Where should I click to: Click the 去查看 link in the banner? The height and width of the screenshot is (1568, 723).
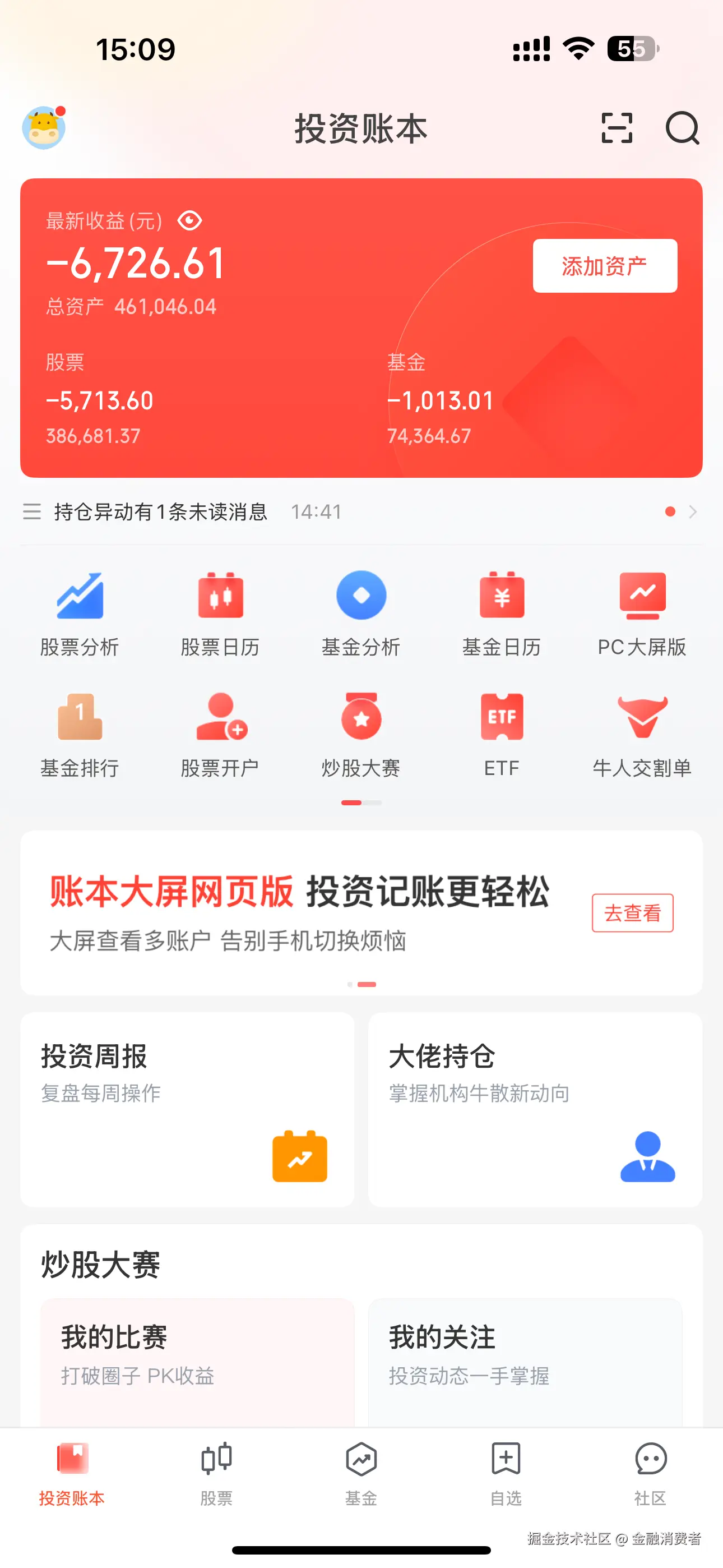(632, 913)
